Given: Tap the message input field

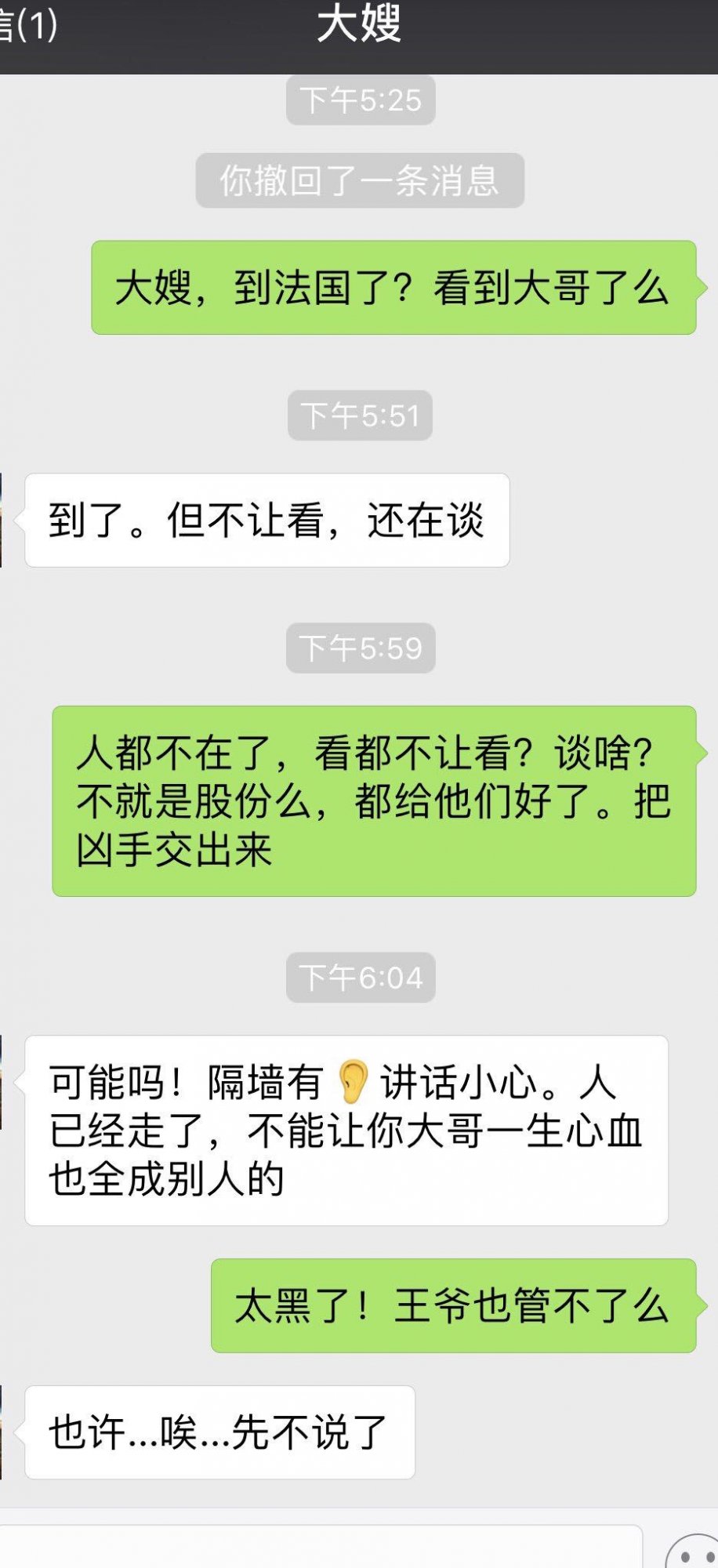Looking at the screenshot, I should pyautogui.click(x=314, y=1548).
